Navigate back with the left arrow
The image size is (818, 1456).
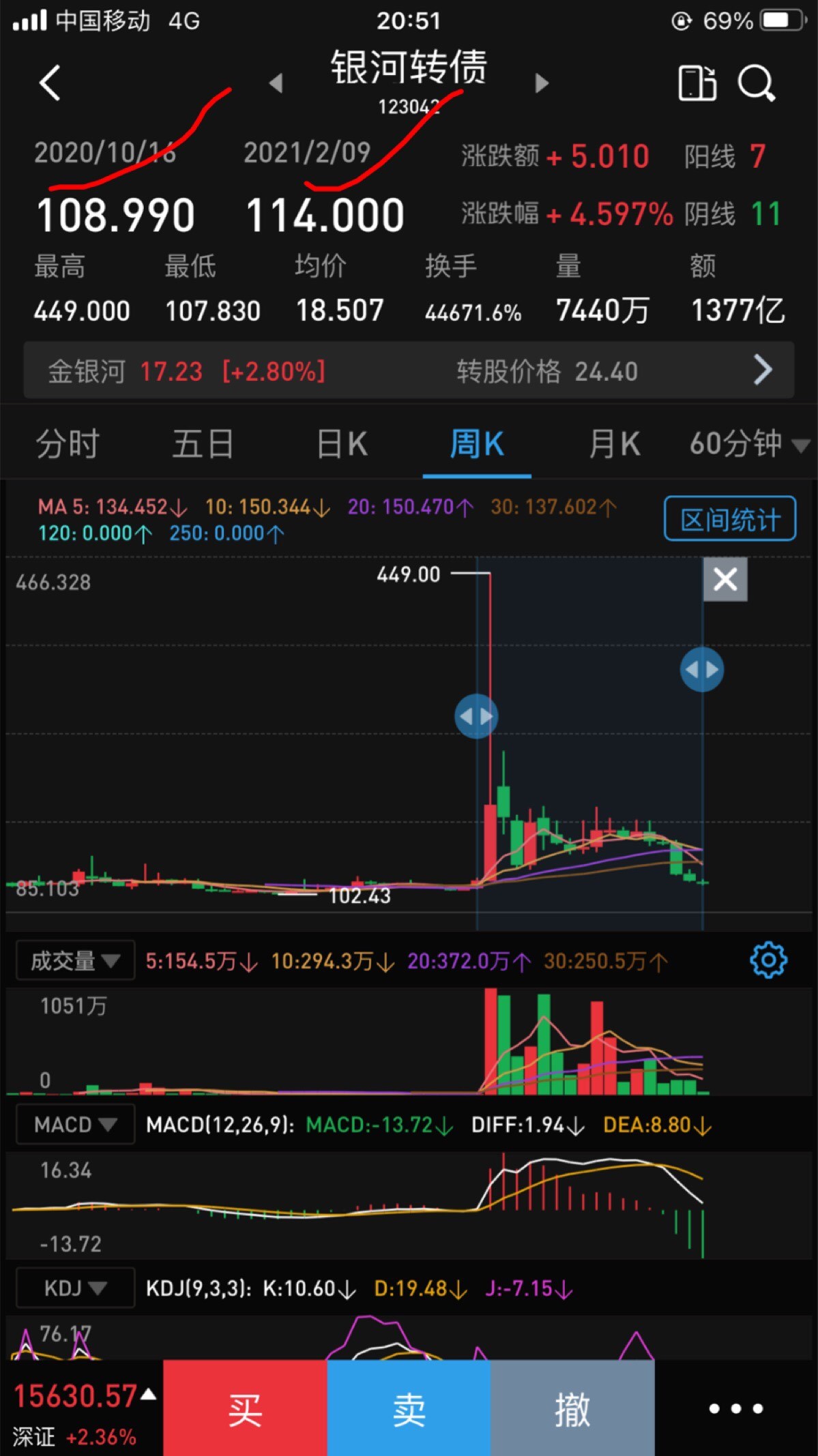coord(49,82)
